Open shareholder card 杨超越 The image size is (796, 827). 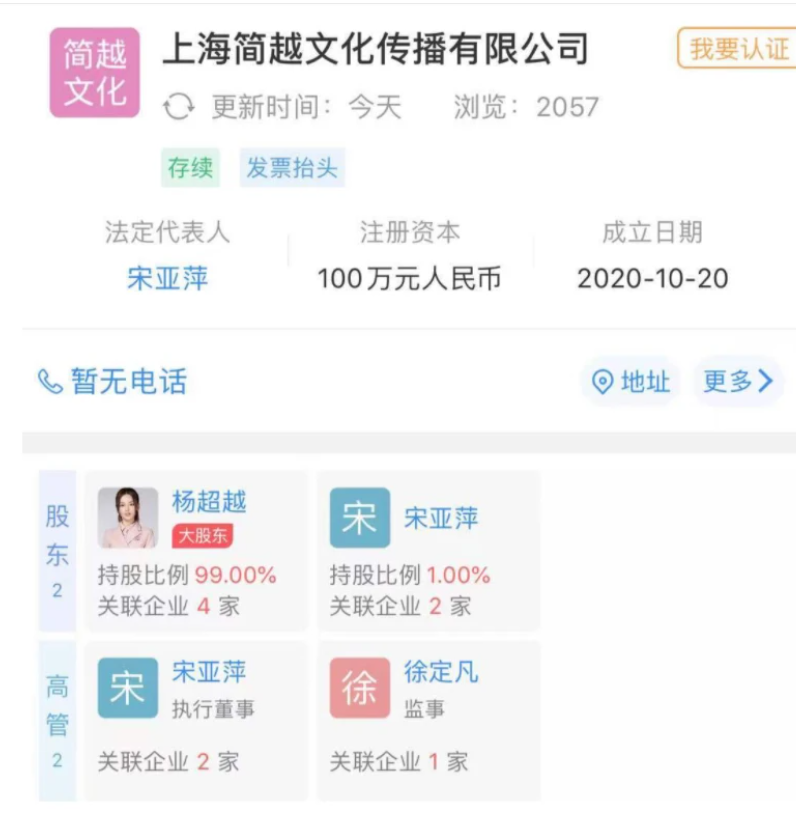point(196,550)
